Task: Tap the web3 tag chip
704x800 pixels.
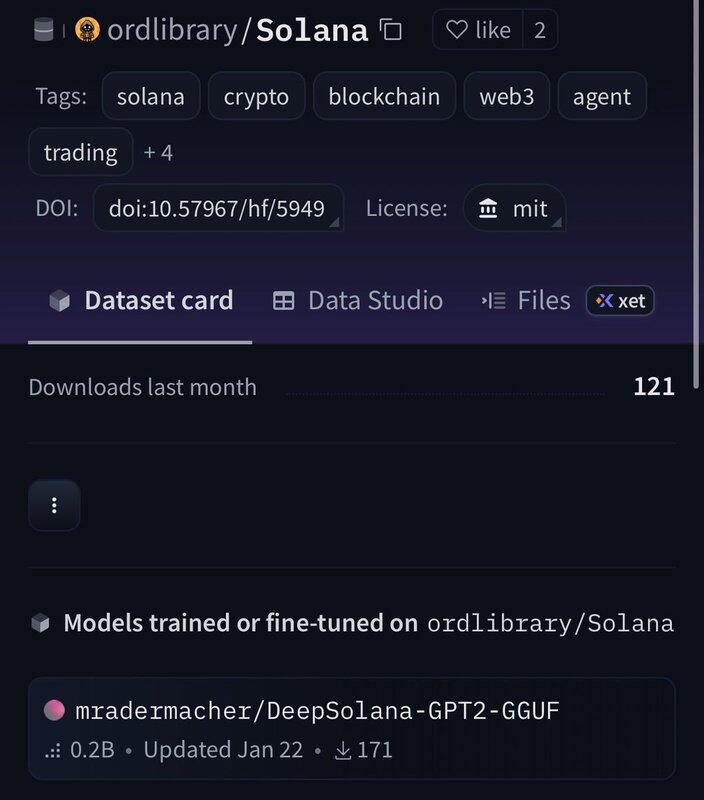Action: (506, 97)
